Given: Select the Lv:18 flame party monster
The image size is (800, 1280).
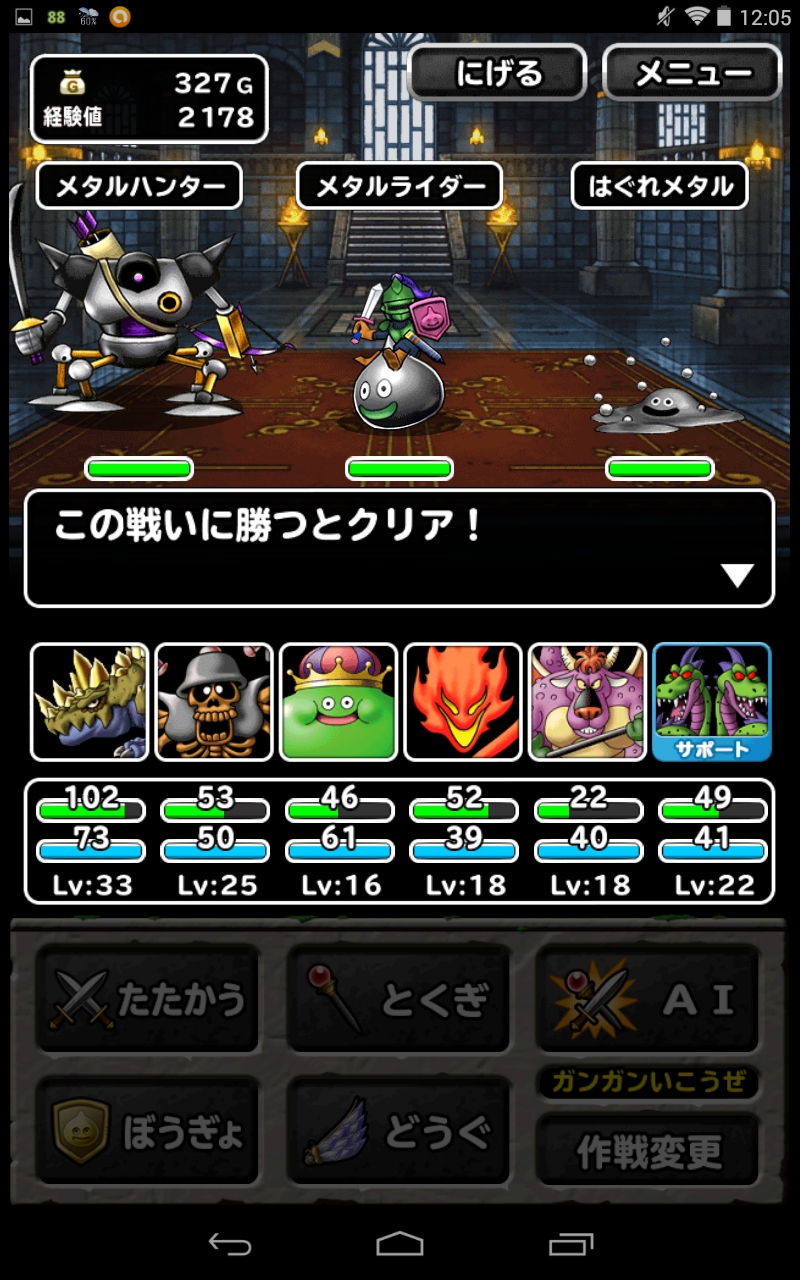Looking at the screenshot, I should (463, 701).
